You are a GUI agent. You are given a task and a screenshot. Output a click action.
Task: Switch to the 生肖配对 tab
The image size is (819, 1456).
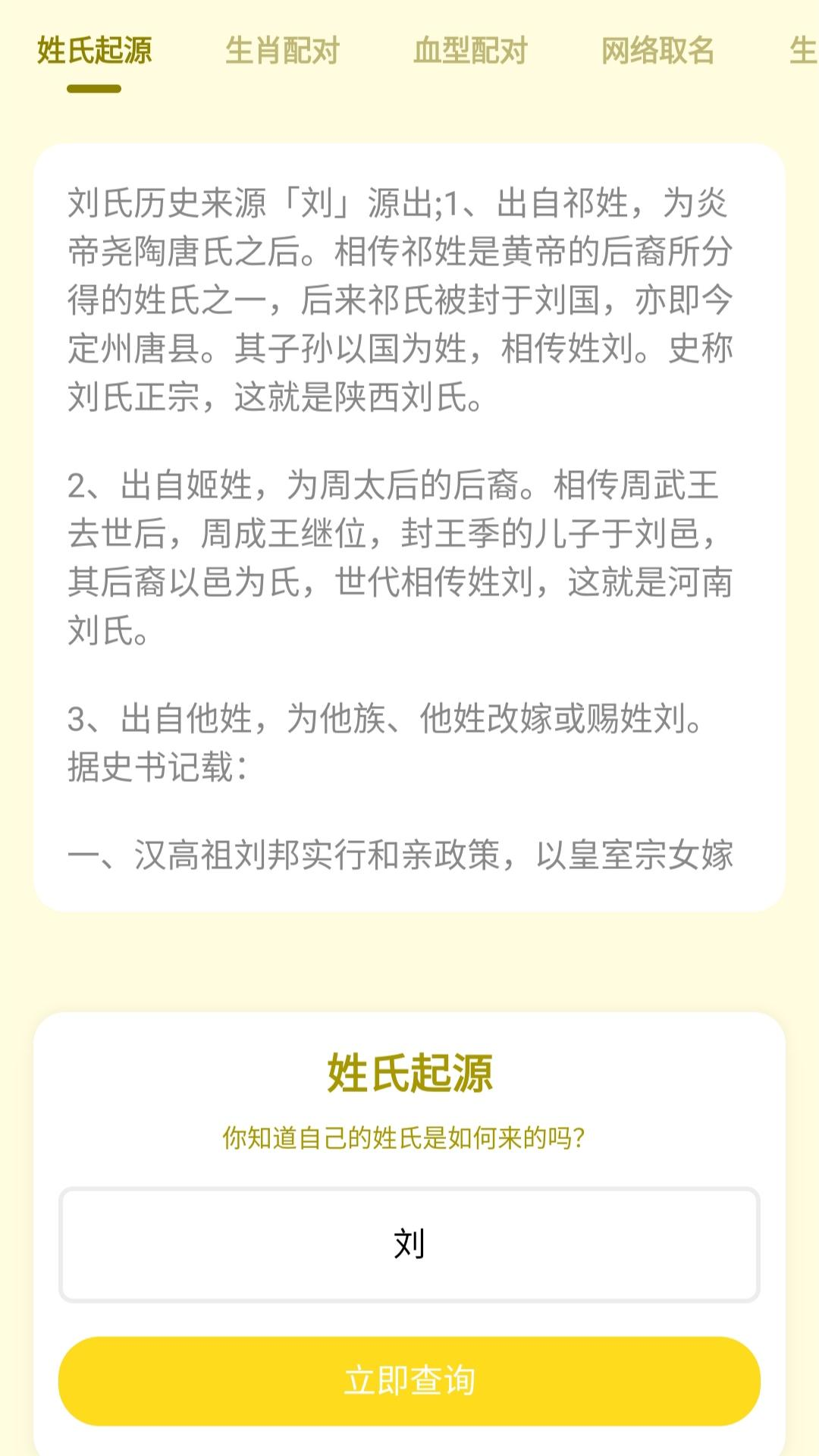282,52
